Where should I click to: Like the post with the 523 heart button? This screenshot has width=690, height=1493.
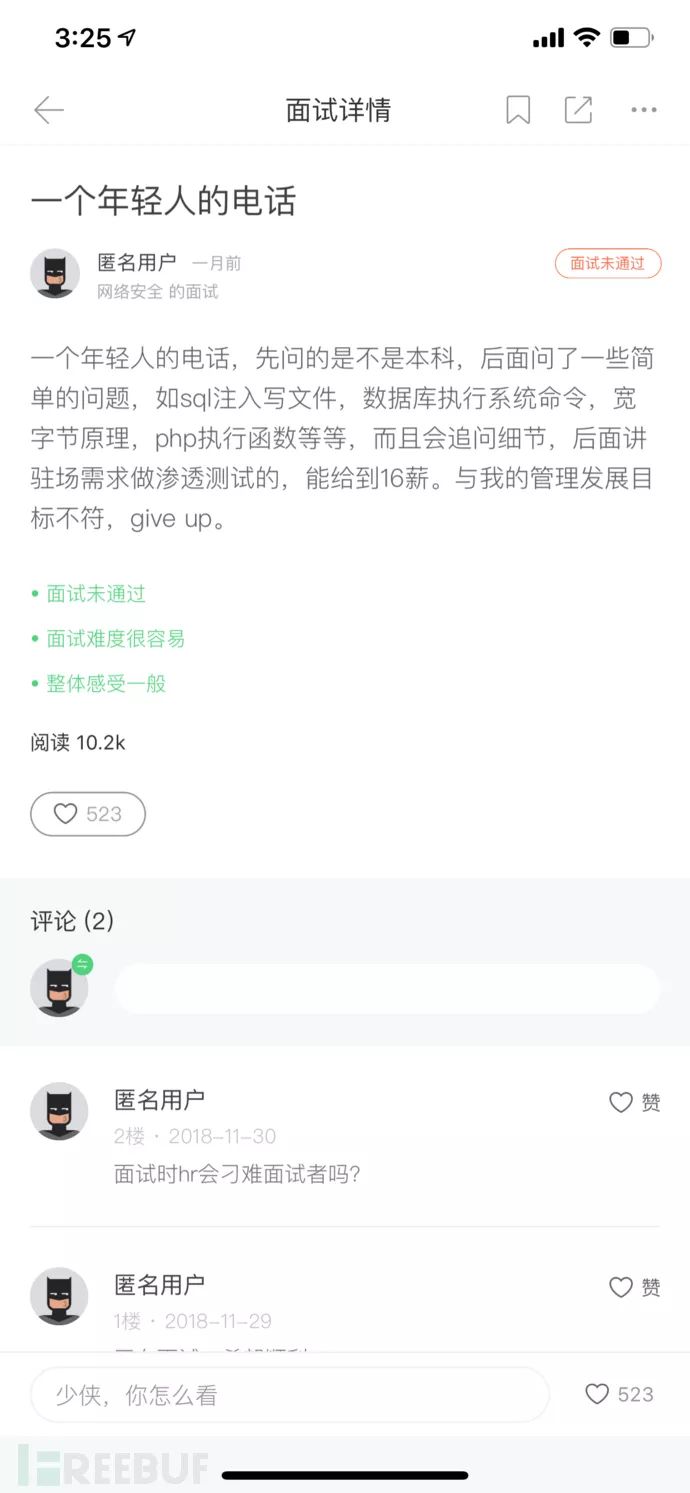(x=88, y=814)
